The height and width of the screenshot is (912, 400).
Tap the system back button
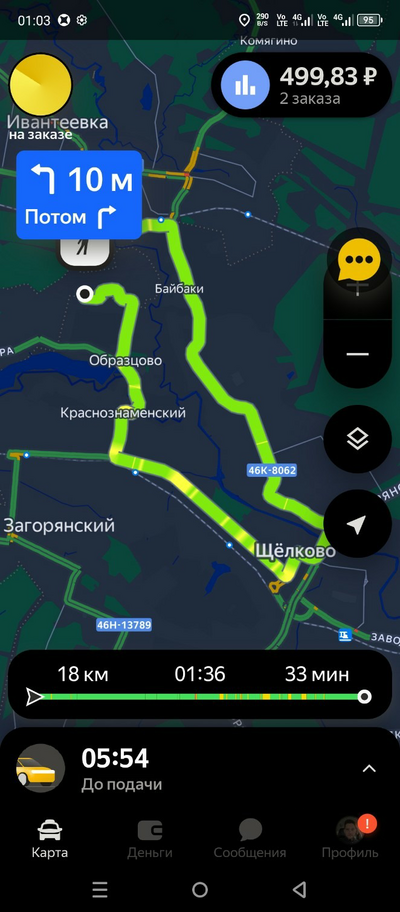click(299, 889)
